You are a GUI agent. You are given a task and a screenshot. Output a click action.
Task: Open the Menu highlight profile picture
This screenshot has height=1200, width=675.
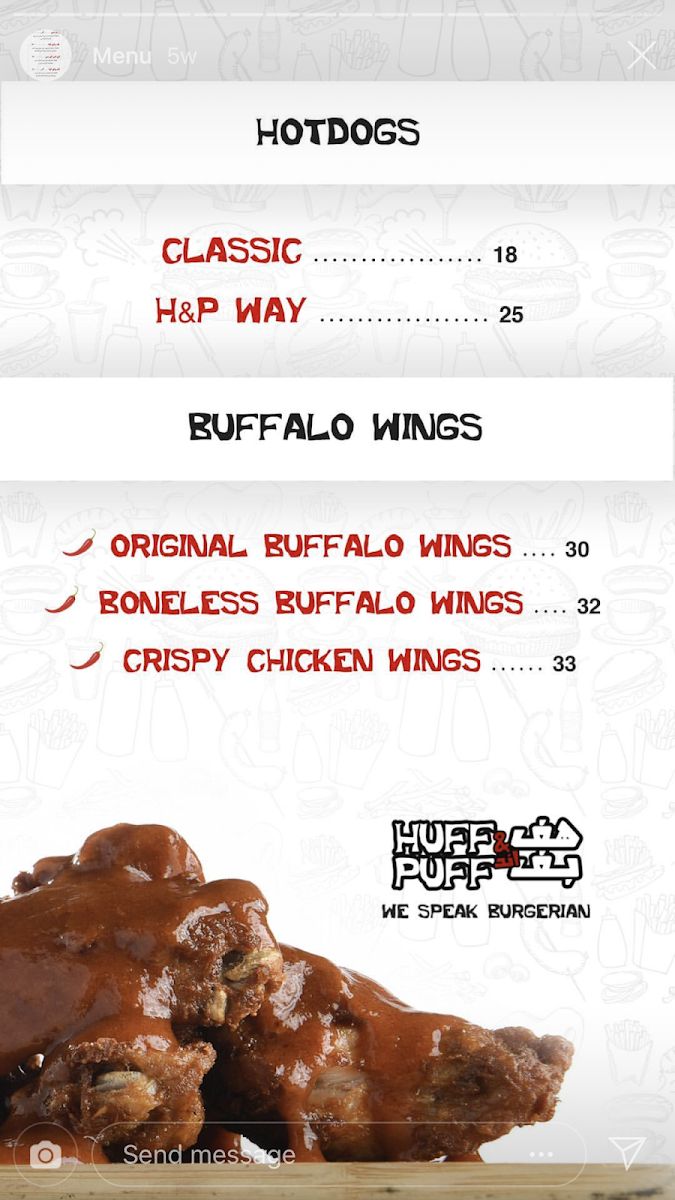[x=45, y=55]
